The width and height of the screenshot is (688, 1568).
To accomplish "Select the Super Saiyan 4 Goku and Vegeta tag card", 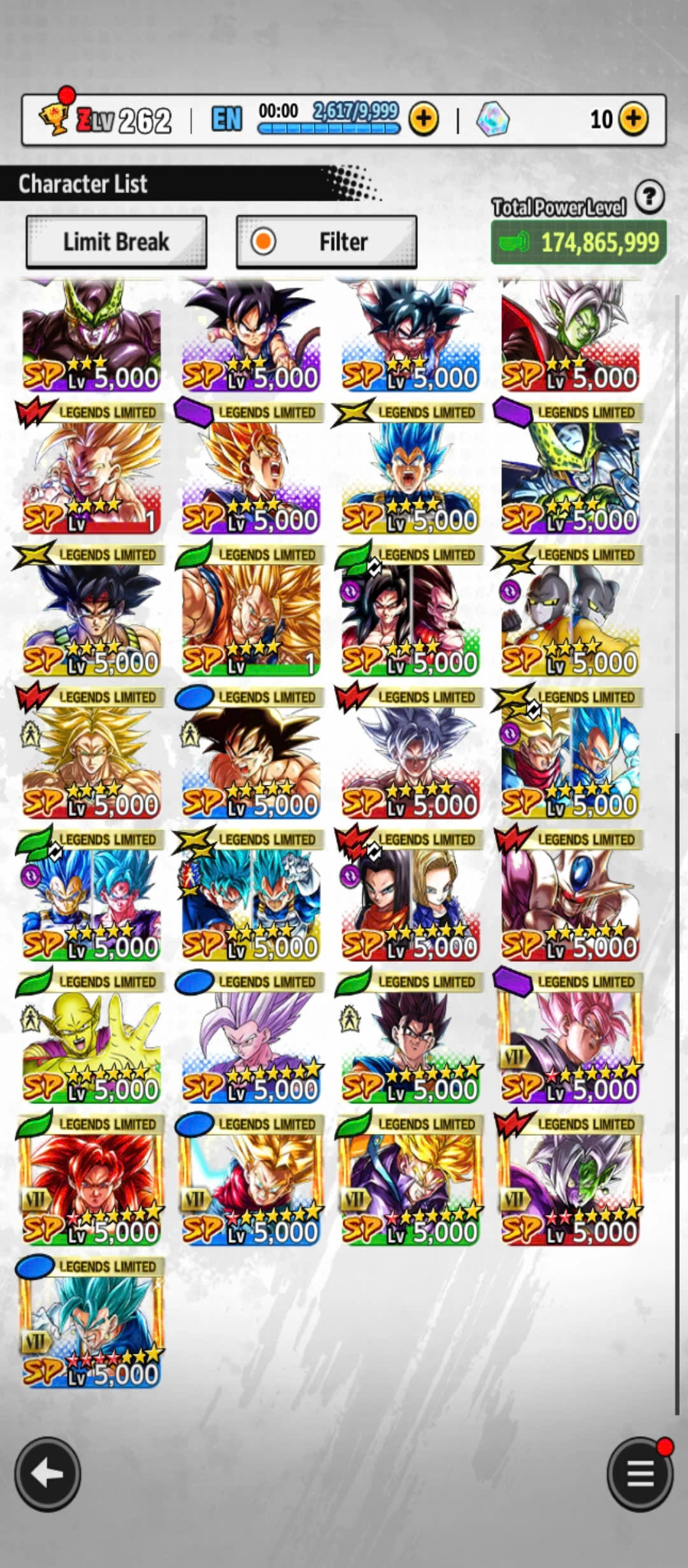I will pyautogui.click(x=410, y=613).
